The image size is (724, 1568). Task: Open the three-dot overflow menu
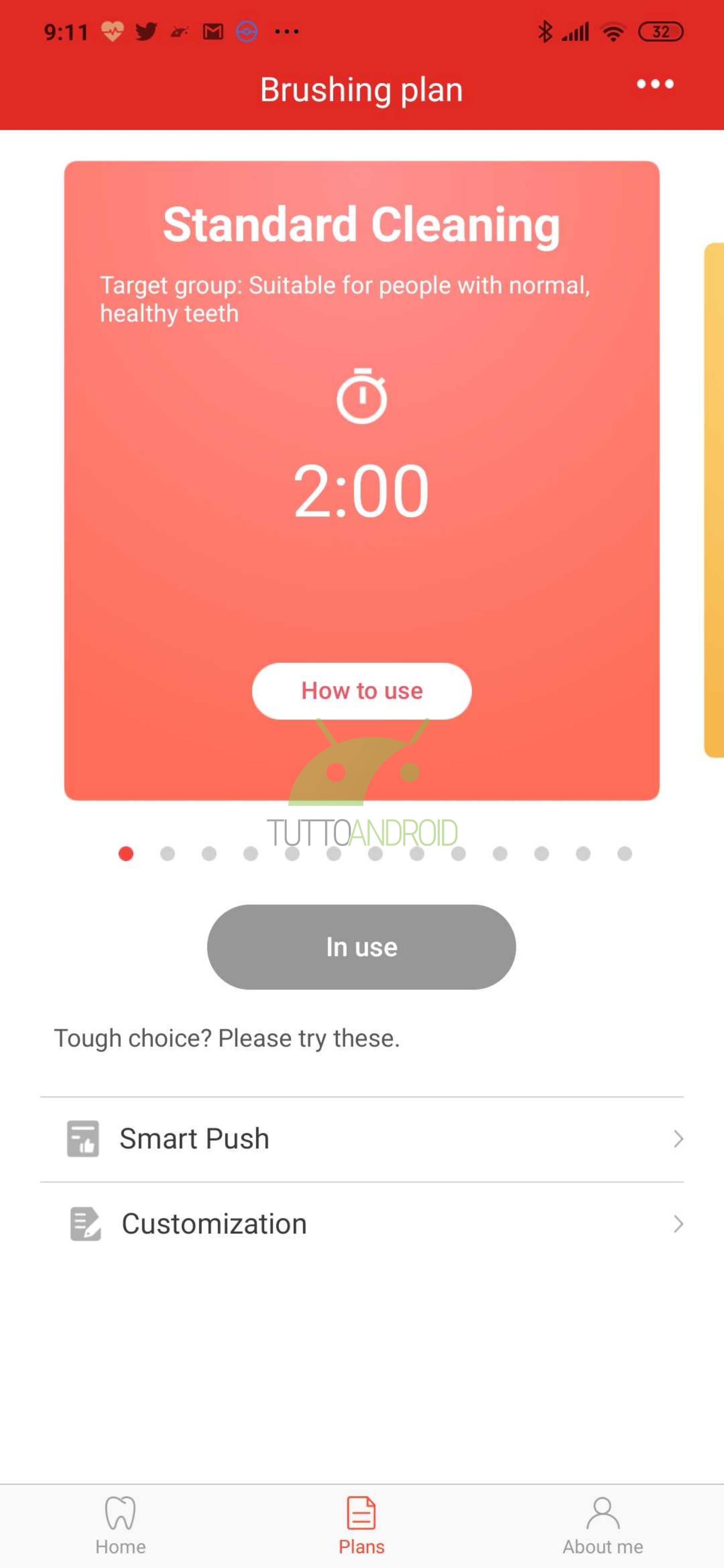point(655,84)
